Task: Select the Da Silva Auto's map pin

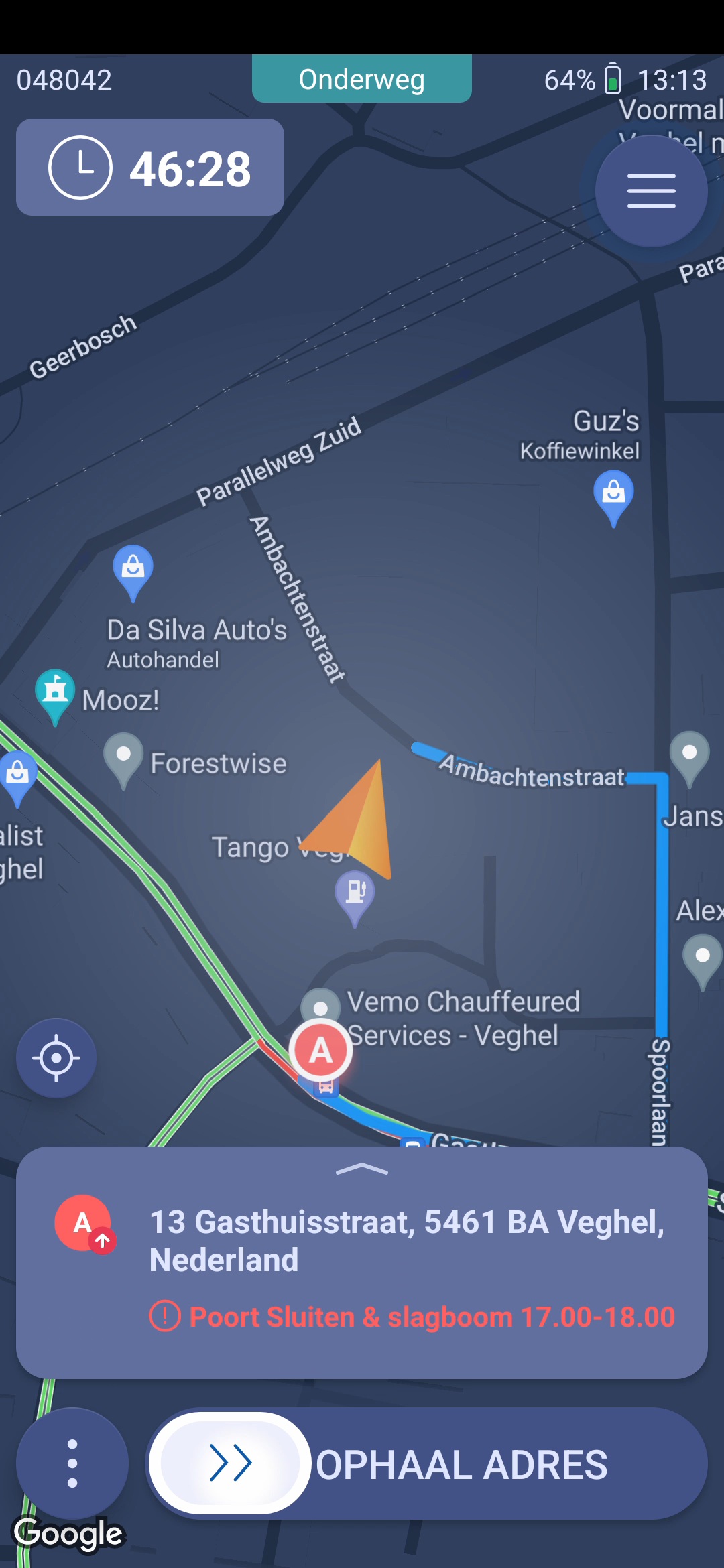Action: pyautogui.click(x=133, y=570)
